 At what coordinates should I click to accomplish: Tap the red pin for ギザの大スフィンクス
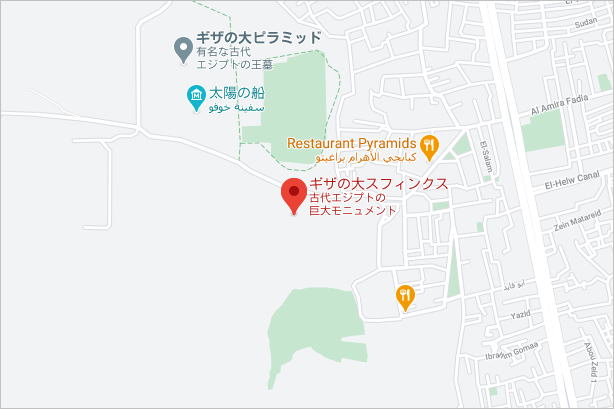(x=293, y=195)
